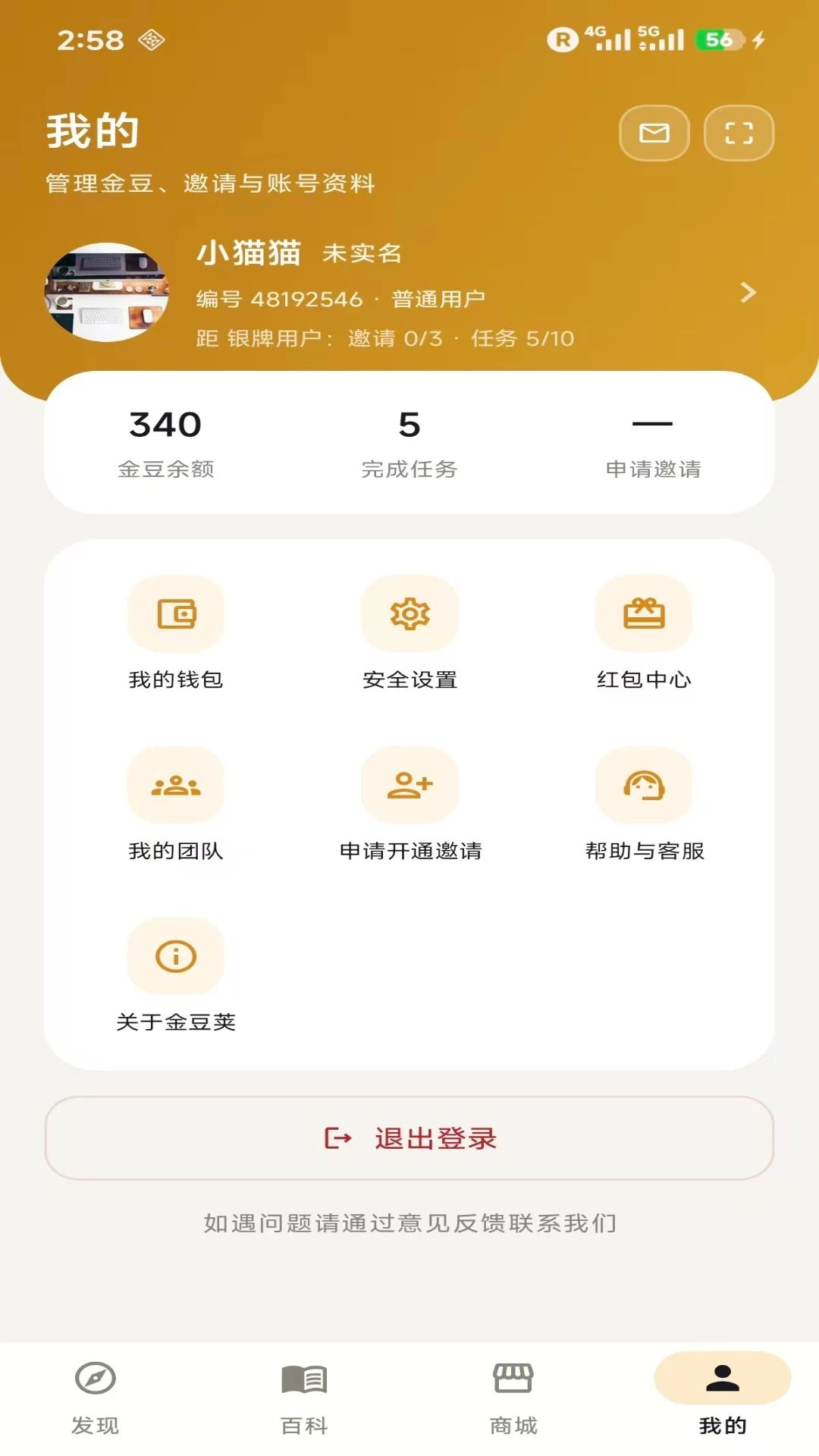Viewport: 819px width, 1456px height.
Task: Open 完成任务 count
Action: 409,444
